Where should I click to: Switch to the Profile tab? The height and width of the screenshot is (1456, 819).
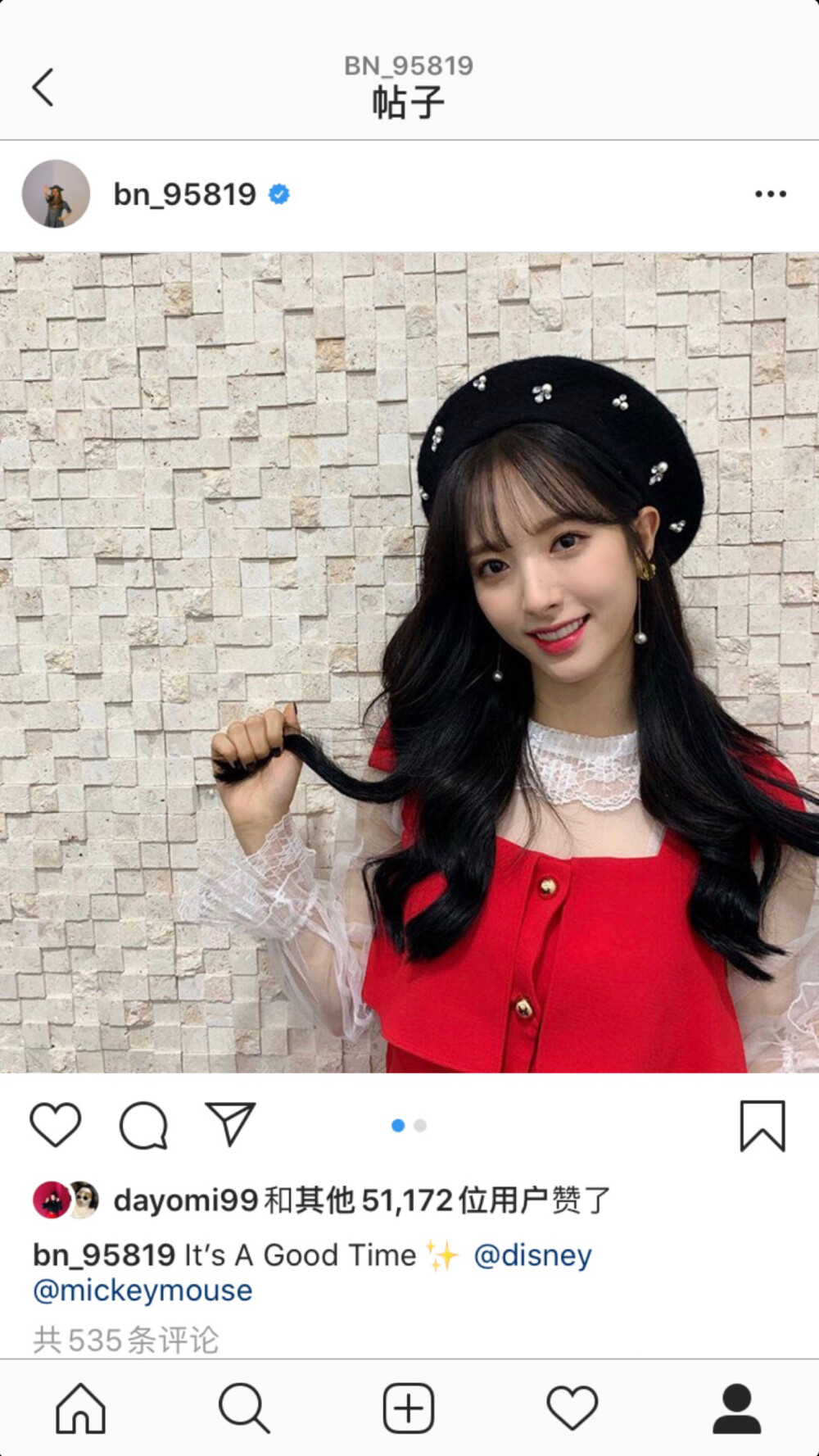(736, 1408)
